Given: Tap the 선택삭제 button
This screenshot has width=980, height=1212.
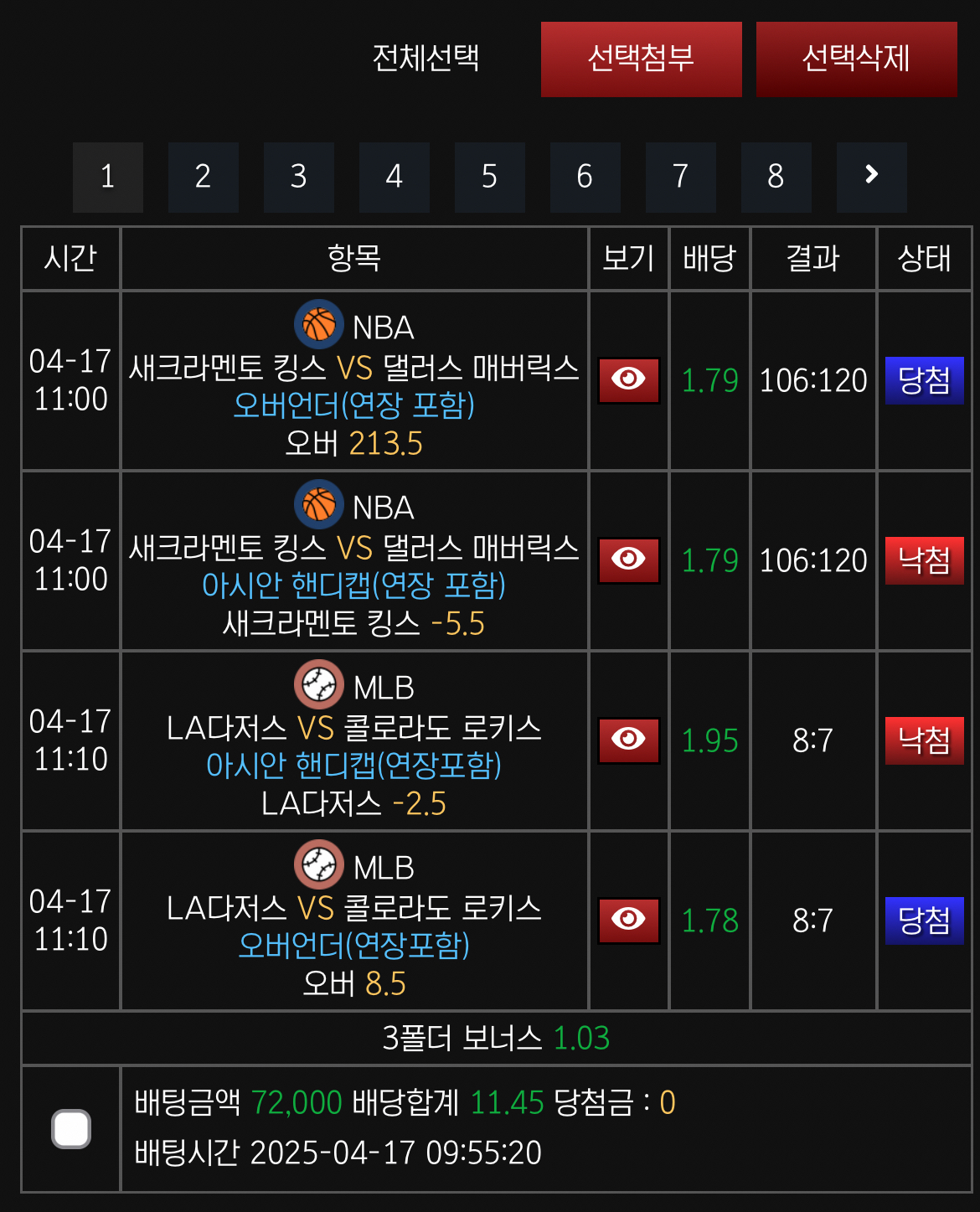Looking at the screenshot, I should coord(857,59).
